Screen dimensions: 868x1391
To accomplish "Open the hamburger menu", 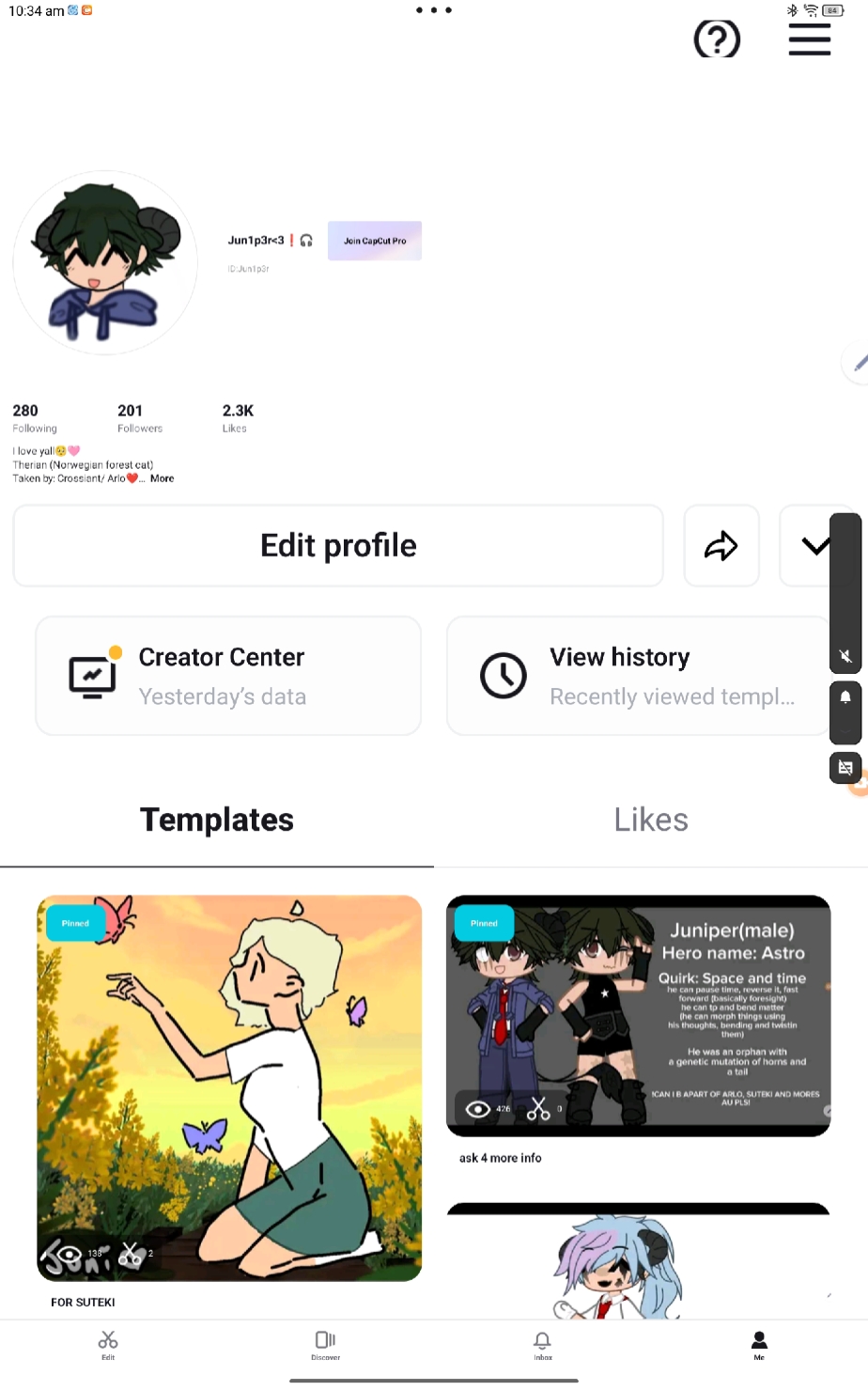I will point(809,39).
